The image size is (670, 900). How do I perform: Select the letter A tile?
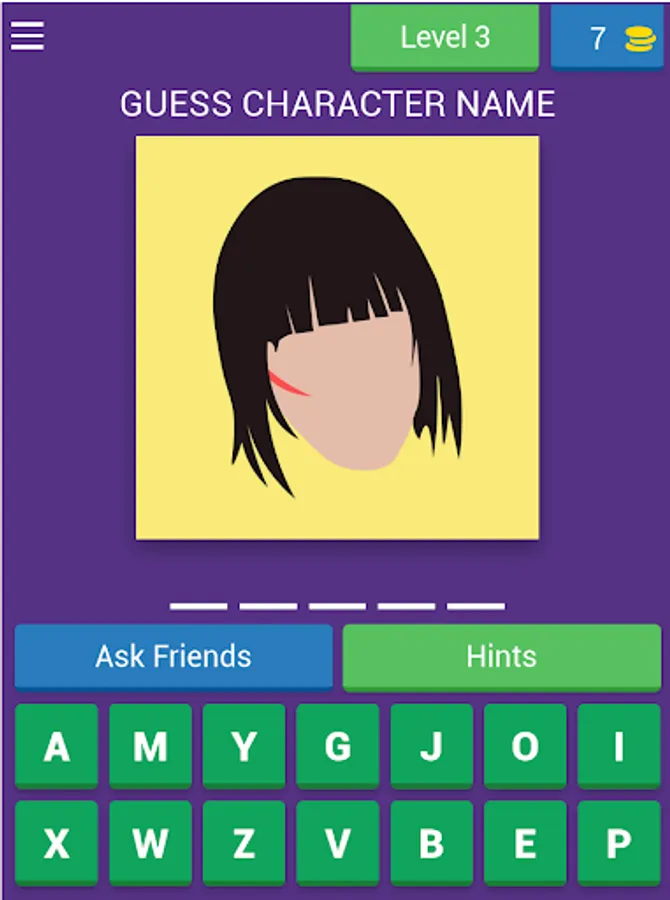[x=56, y=746]
